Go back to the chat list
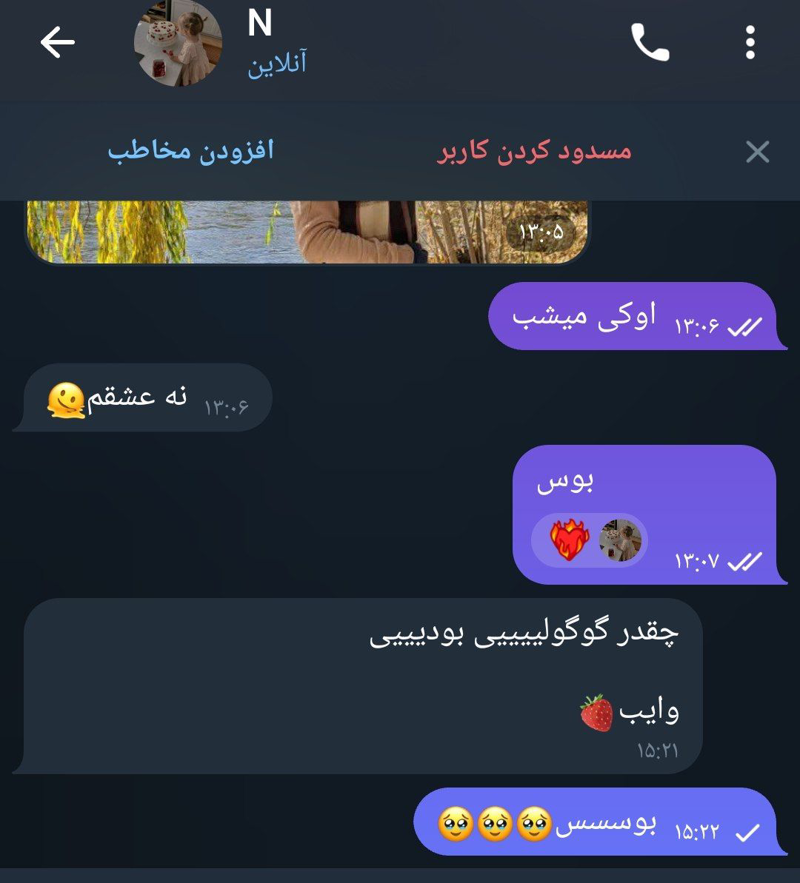This screenshot has width=800, height=883. (58, 42)
